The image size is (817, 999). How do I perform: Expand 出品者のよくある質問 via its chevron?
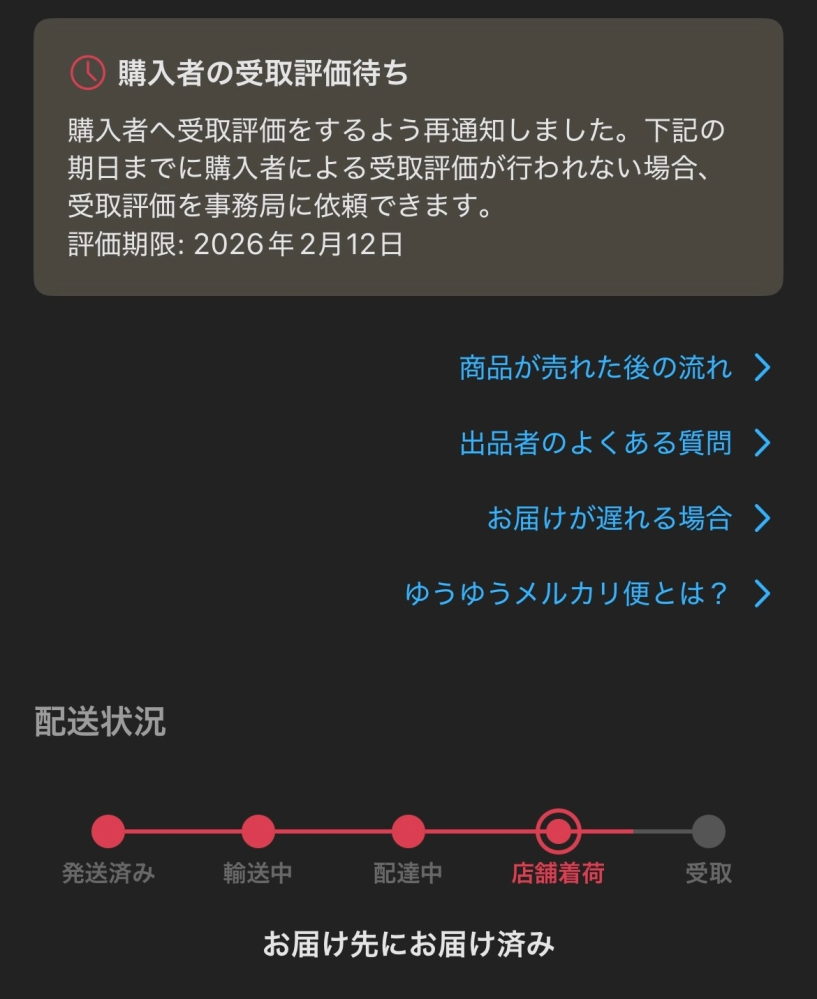click(x=765, y=443)
